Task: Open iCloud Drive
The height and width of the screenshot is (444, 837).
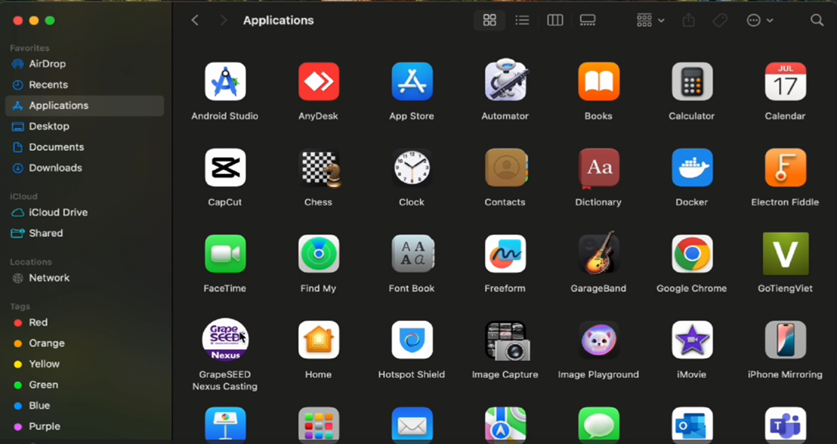Action: coord(57,212)
